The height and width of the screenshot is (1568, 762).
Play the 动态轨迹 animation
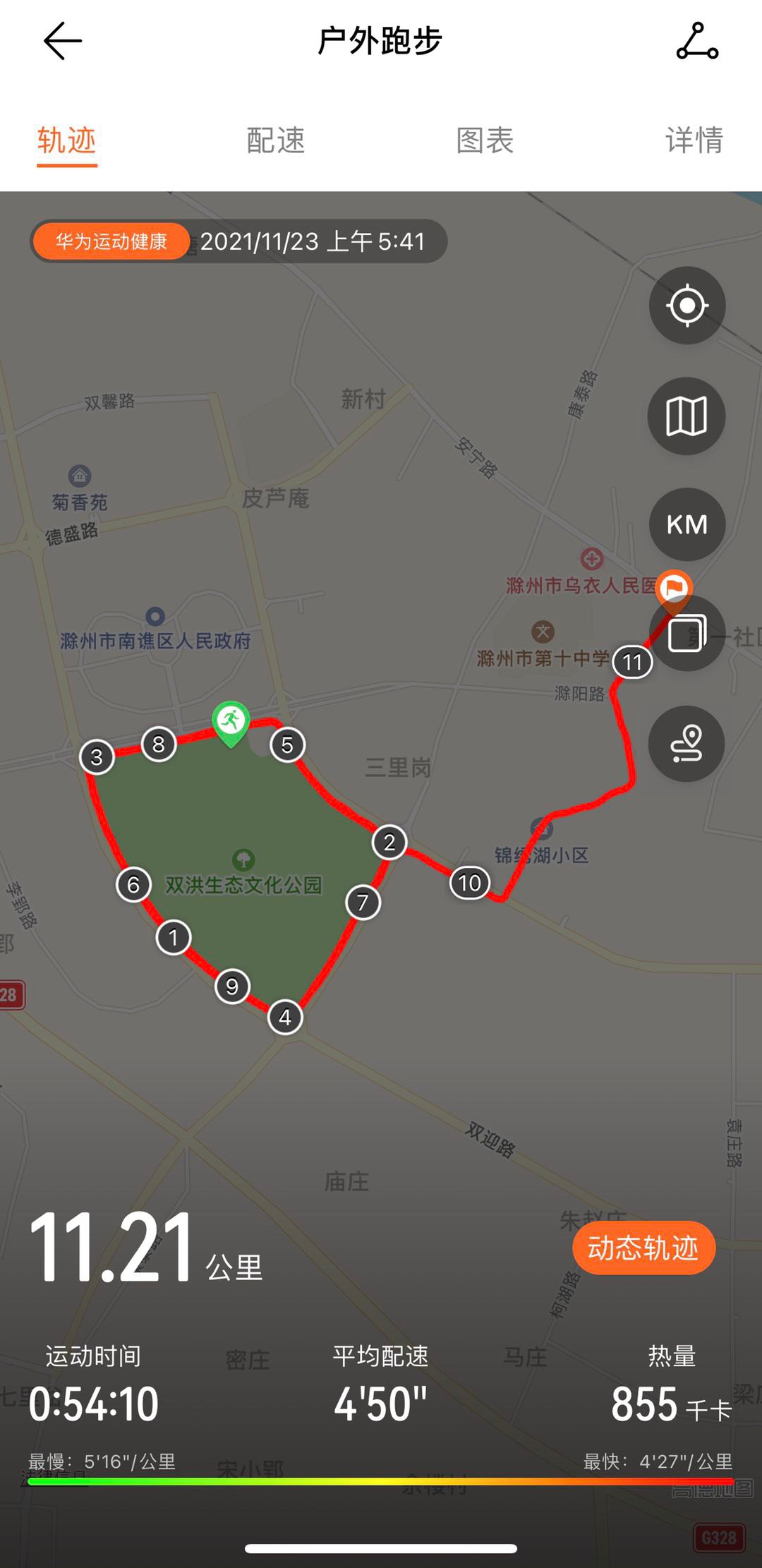coord(643,1248)
